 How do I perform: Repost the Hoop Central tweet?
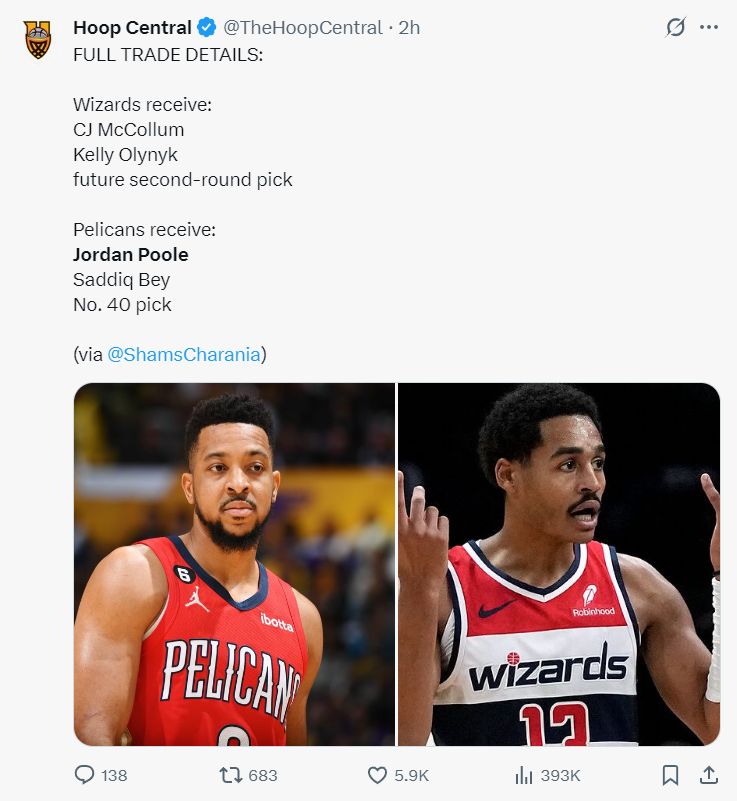coord(230,775)
